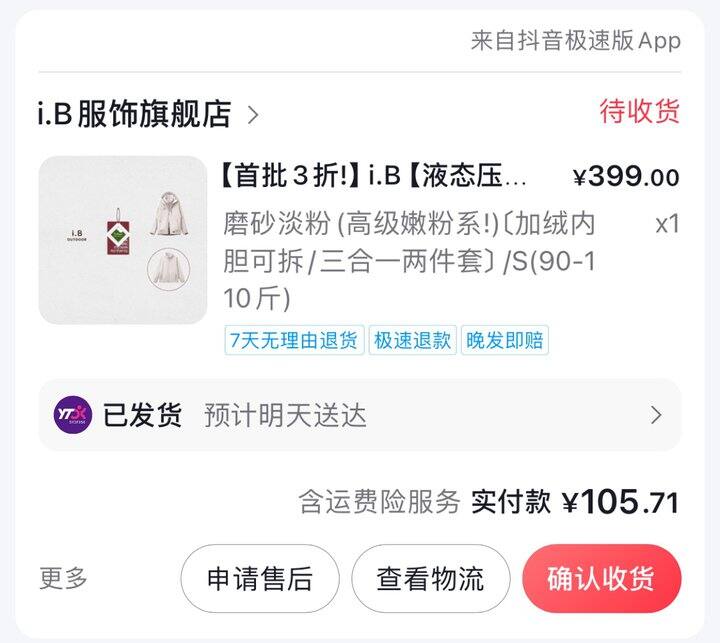This screenshot has width=720, height=643.
Task: Confirm receipt with 确认收货
Action: pos(601,578)
